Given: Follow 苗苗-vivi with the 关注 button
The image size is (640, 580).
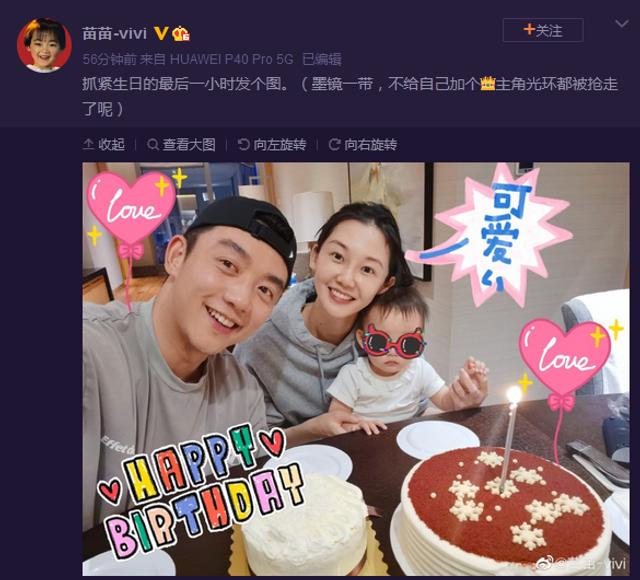Looking at the screenshot, I should 542,31.
